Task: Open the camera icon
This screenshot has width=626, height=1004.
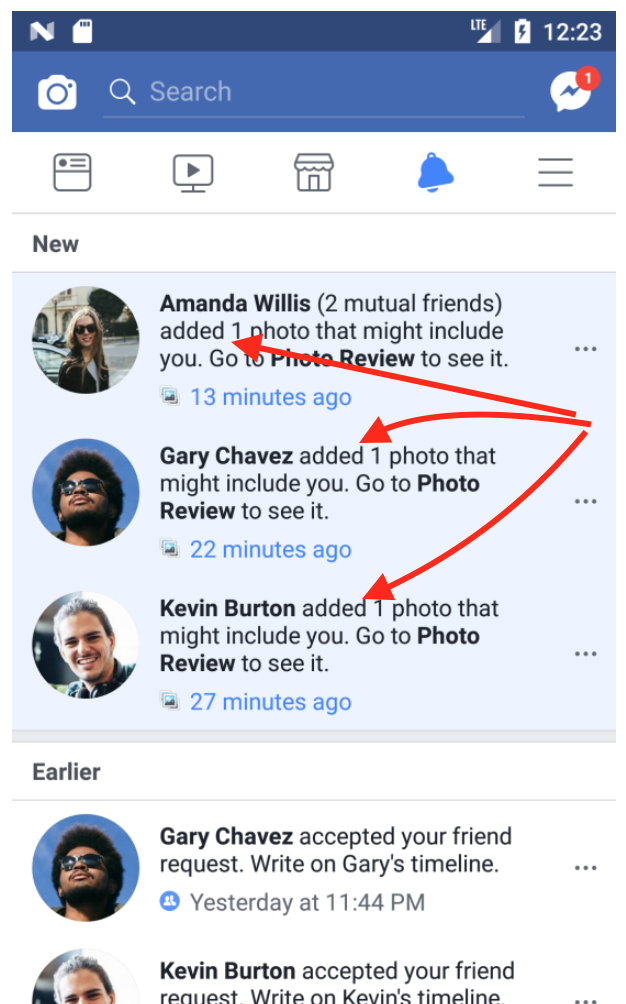Action: click(x=57, y=92)
